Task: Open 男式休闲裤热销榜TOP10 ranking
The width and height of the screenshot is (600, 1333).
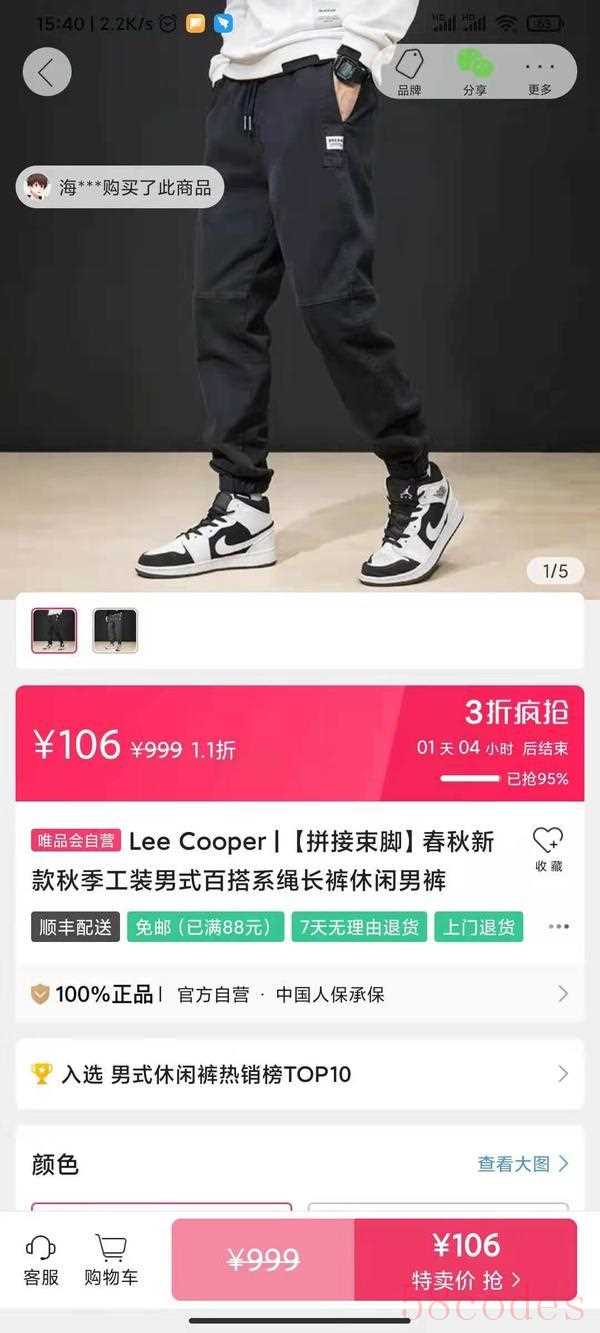Action: pyautogui.click(x=300, y=1074)
